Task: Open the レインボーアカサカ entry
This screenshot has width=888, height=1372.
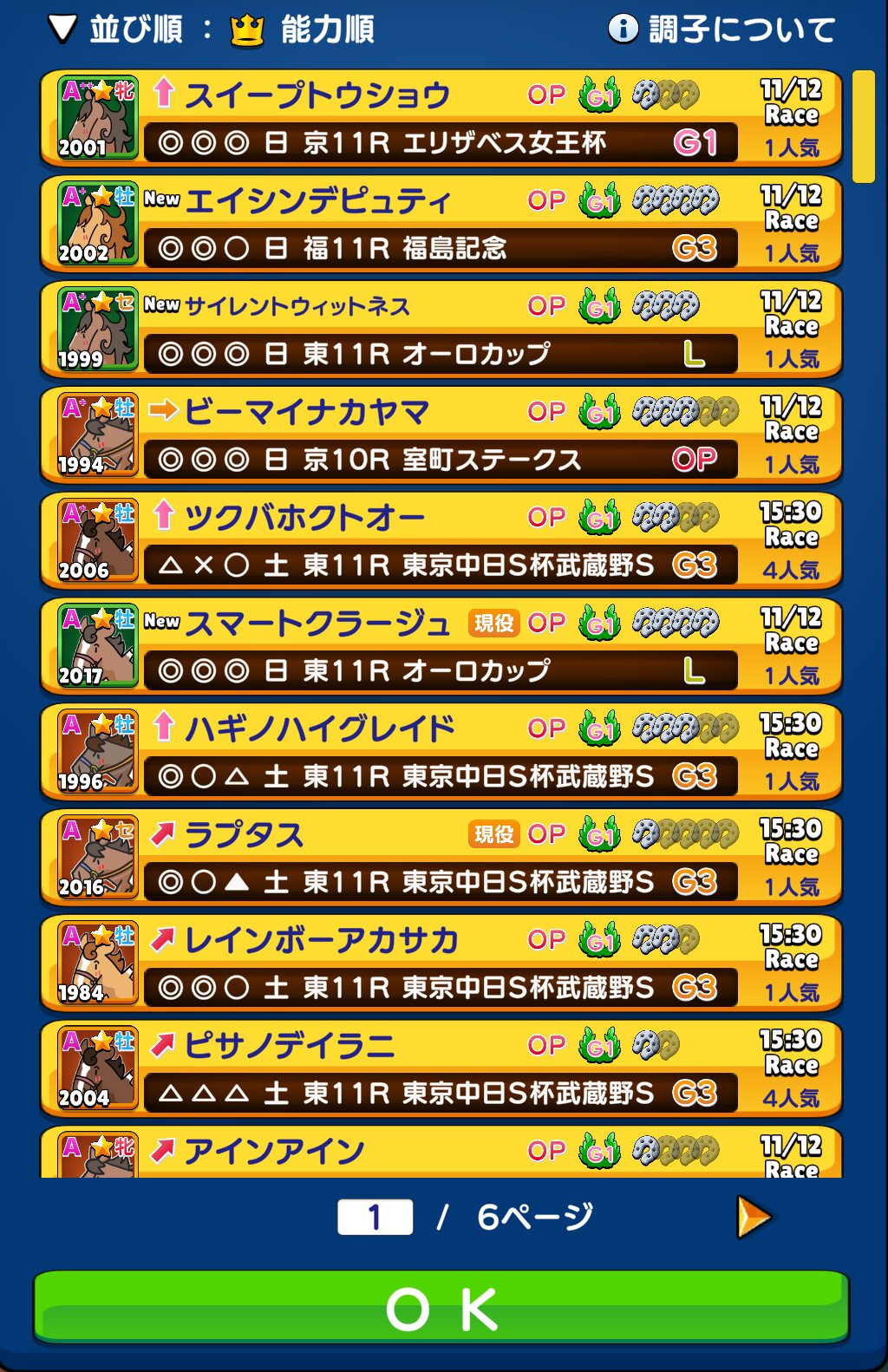Action: [441, 963]
